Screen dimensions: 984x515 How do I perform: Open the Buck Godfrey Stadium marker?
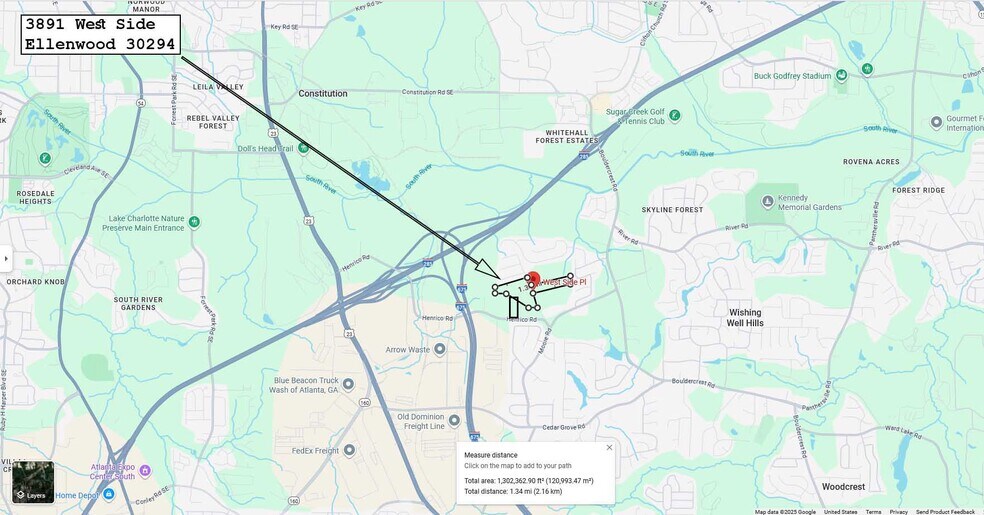(x=841, y=75)
